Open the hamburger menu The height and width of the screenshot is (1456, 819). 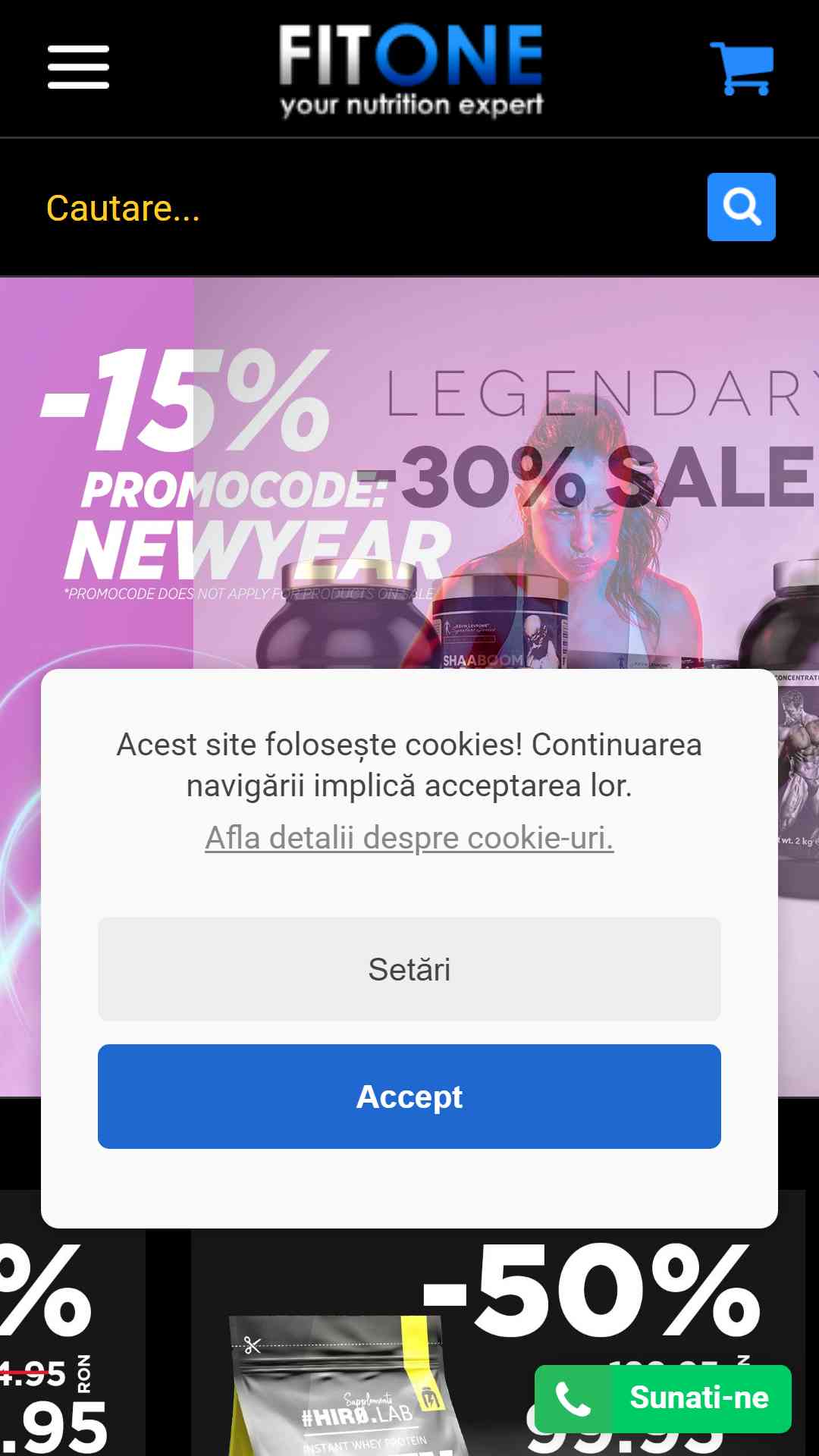point(78,67)
